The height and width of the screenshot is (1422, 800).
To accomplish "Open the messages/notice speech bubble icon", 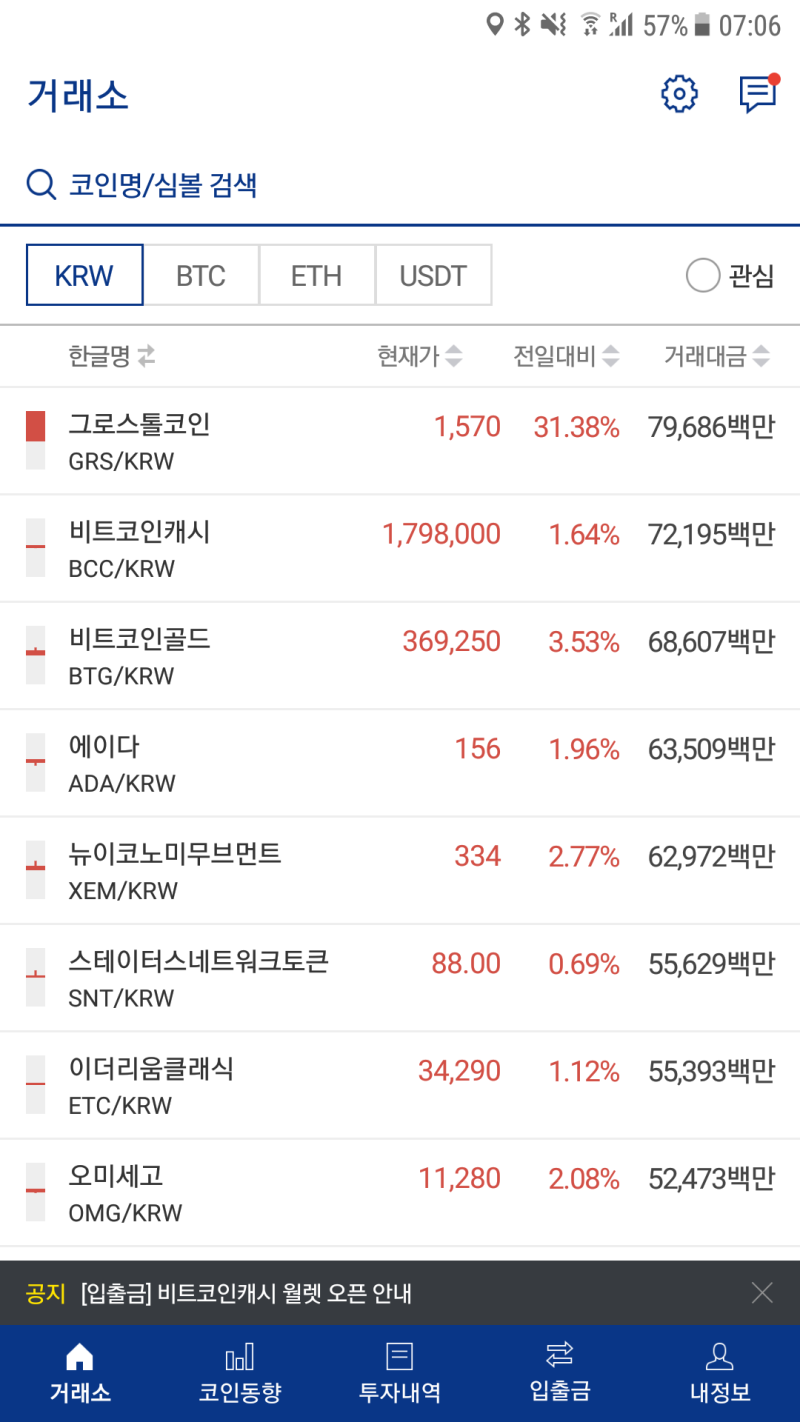I will tap(758, 94).
